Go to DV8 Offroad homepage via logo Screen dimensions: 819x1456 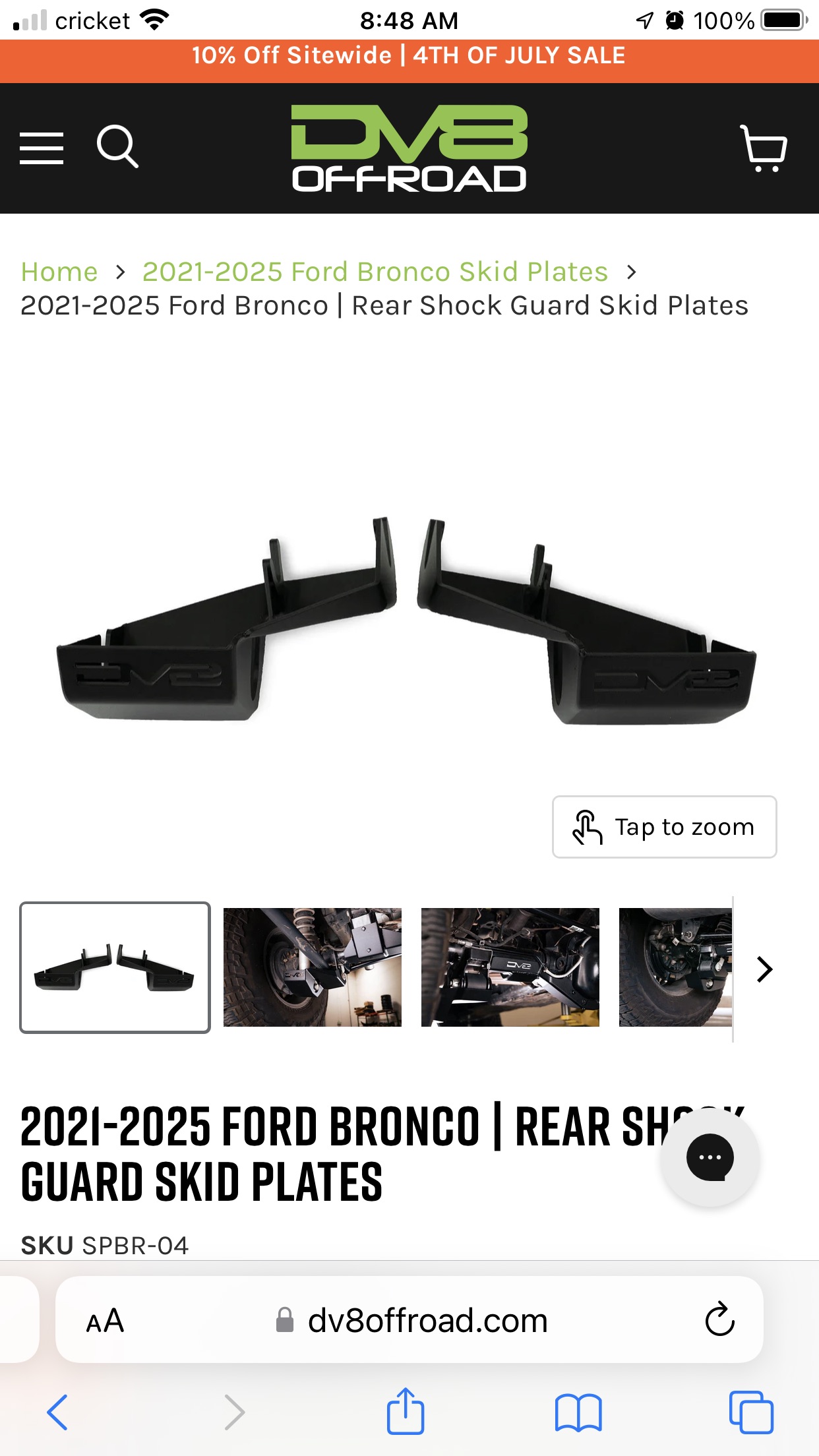(409, 149)
